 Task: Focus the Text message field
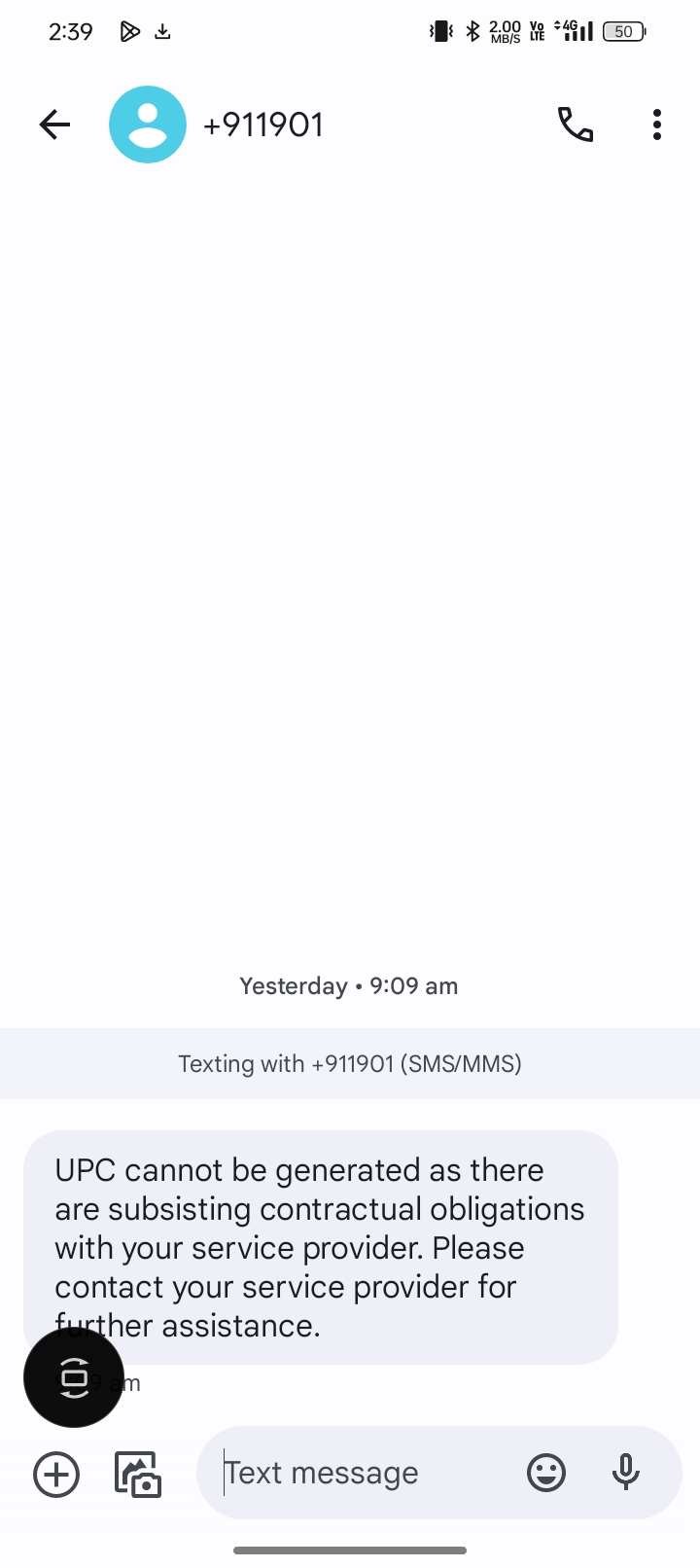pos(360,1474)
